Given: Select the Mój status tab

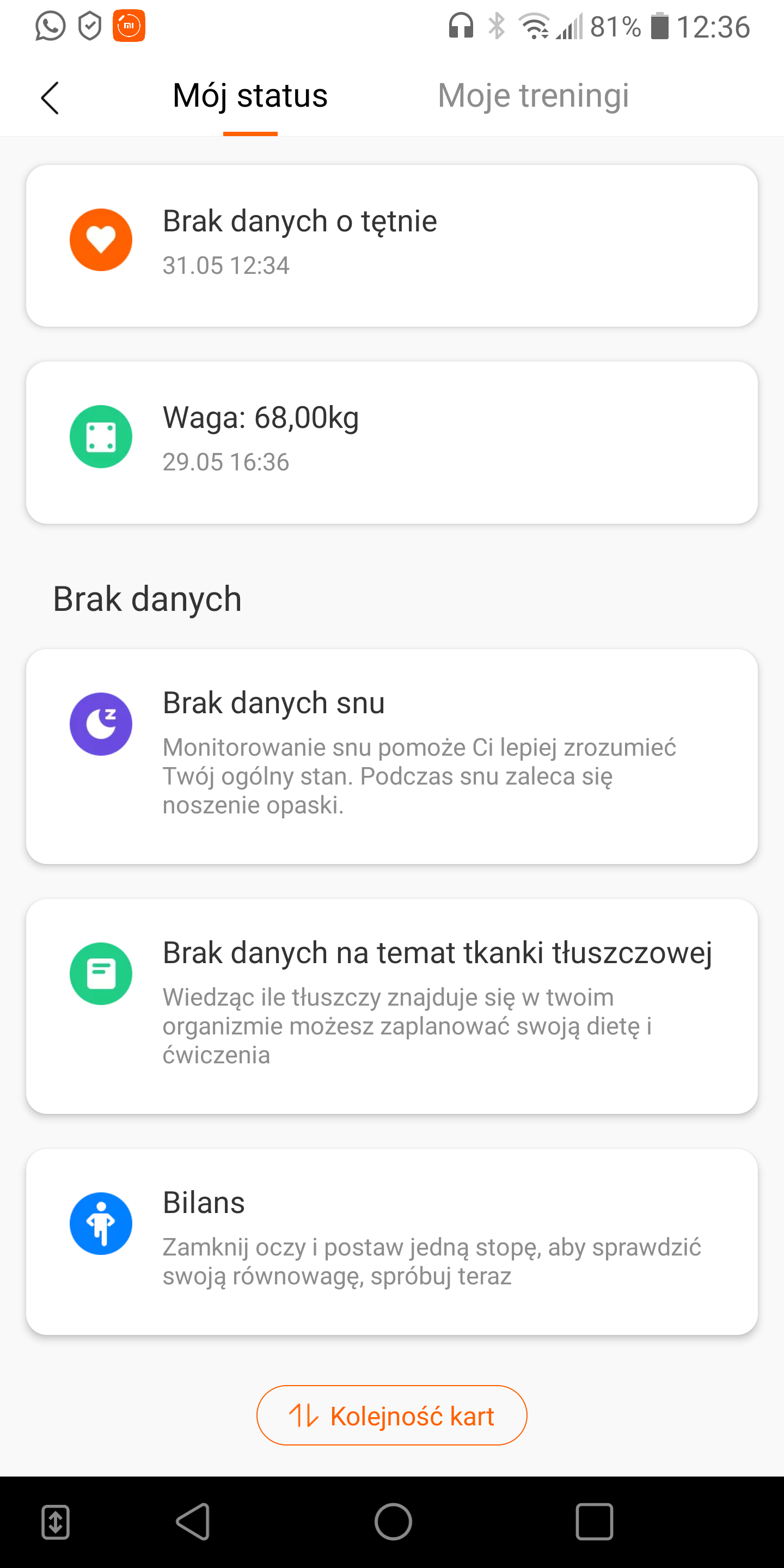Looking at the screenshot, I should pyautogui.click(x=250, y=96).
